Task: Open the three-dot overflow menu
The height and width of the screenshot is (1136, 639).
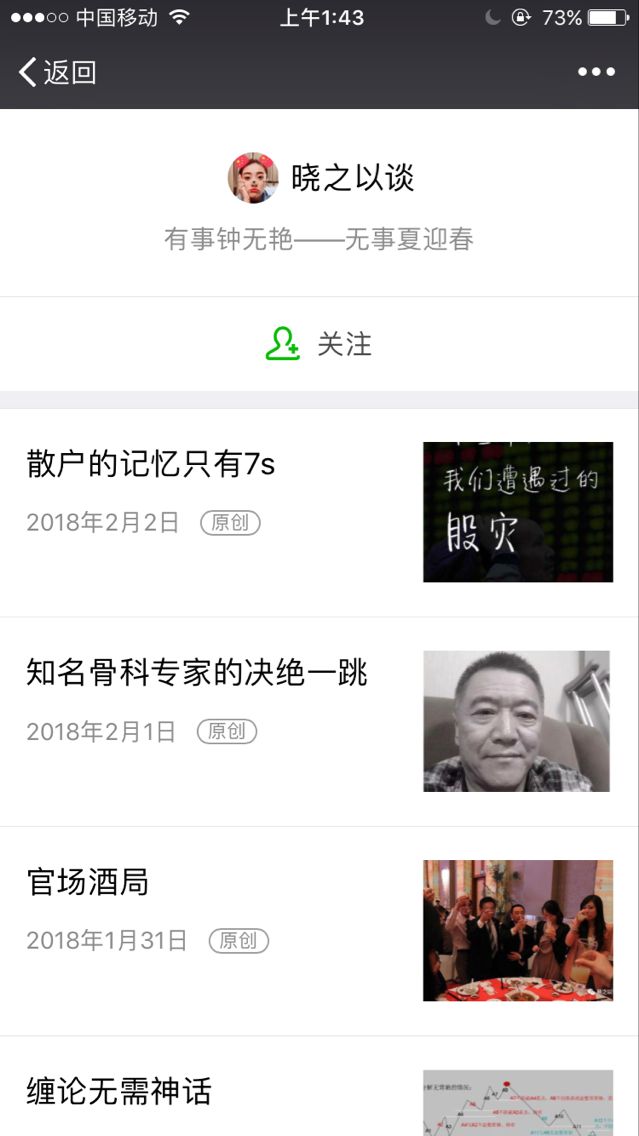Action: pyautogui.click(x=596, y=72)
